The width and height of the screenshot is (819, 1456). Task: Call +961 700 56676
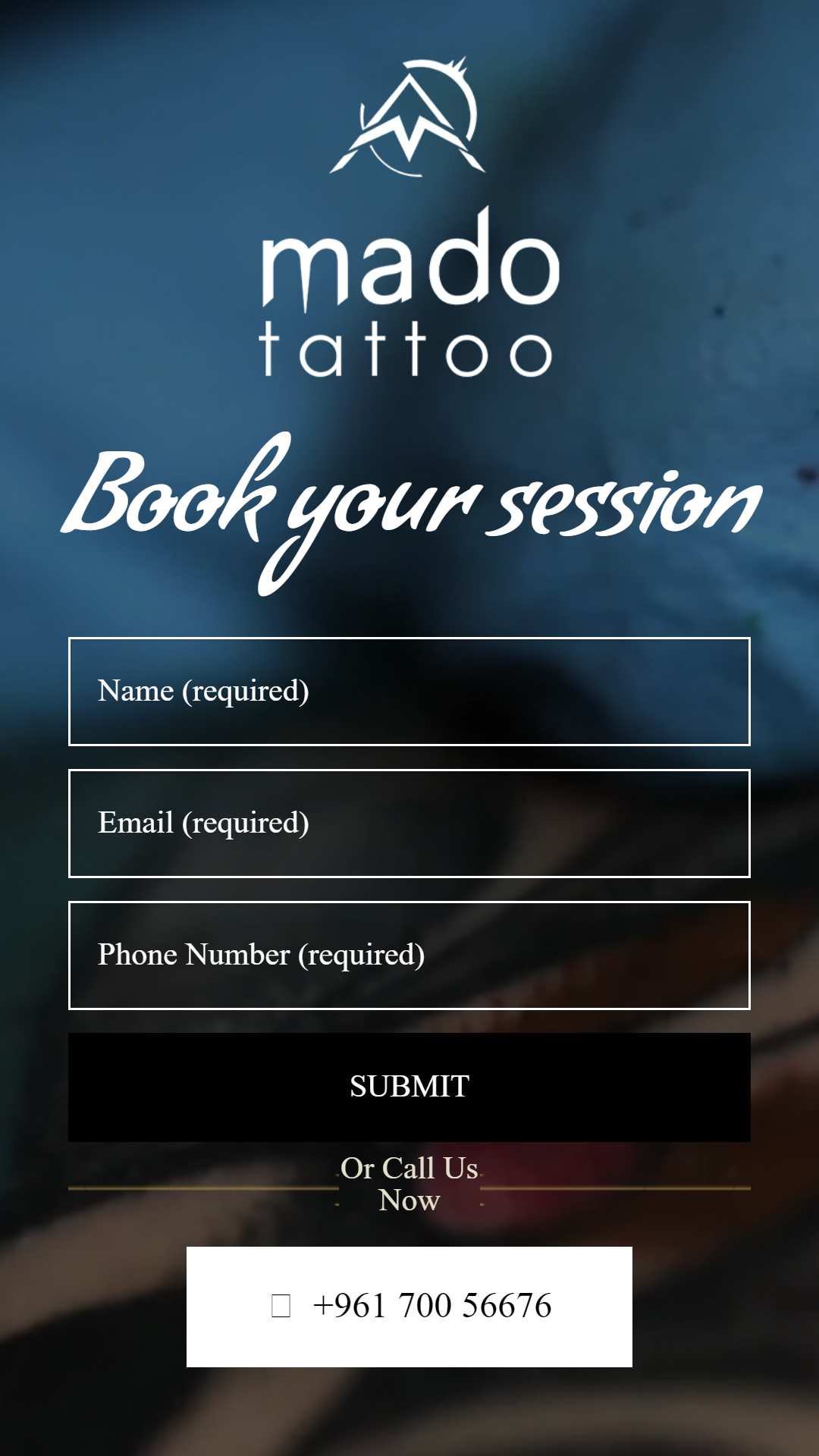click(x=409, y=1307)
